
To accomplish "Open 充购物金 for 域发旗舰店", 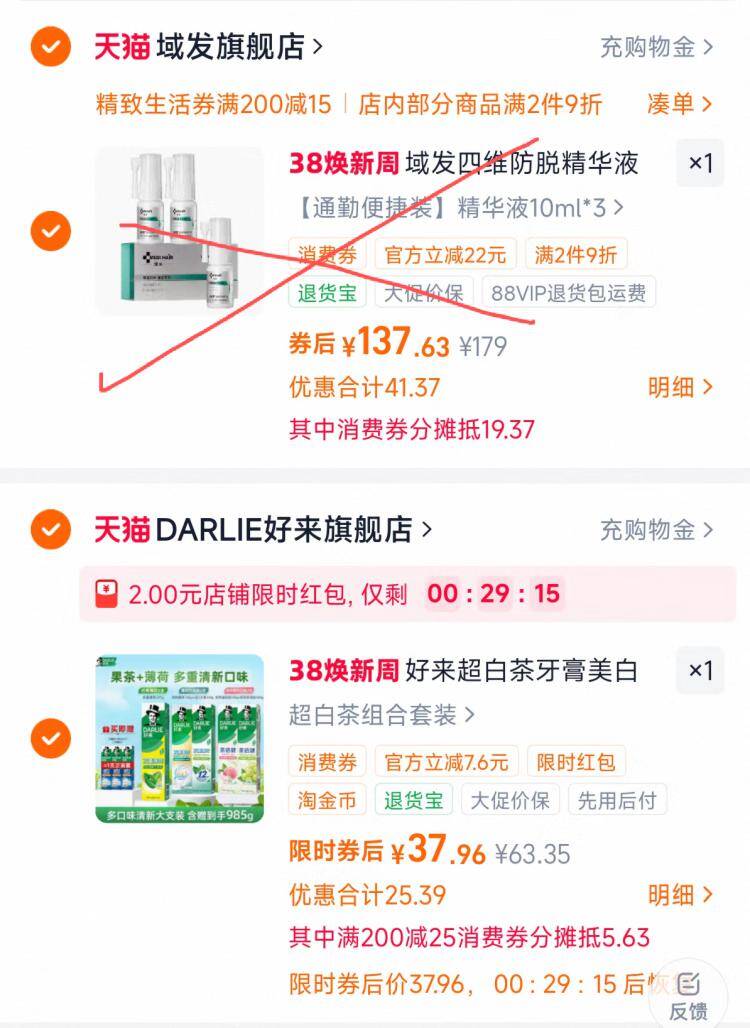I will click(656, 47).
